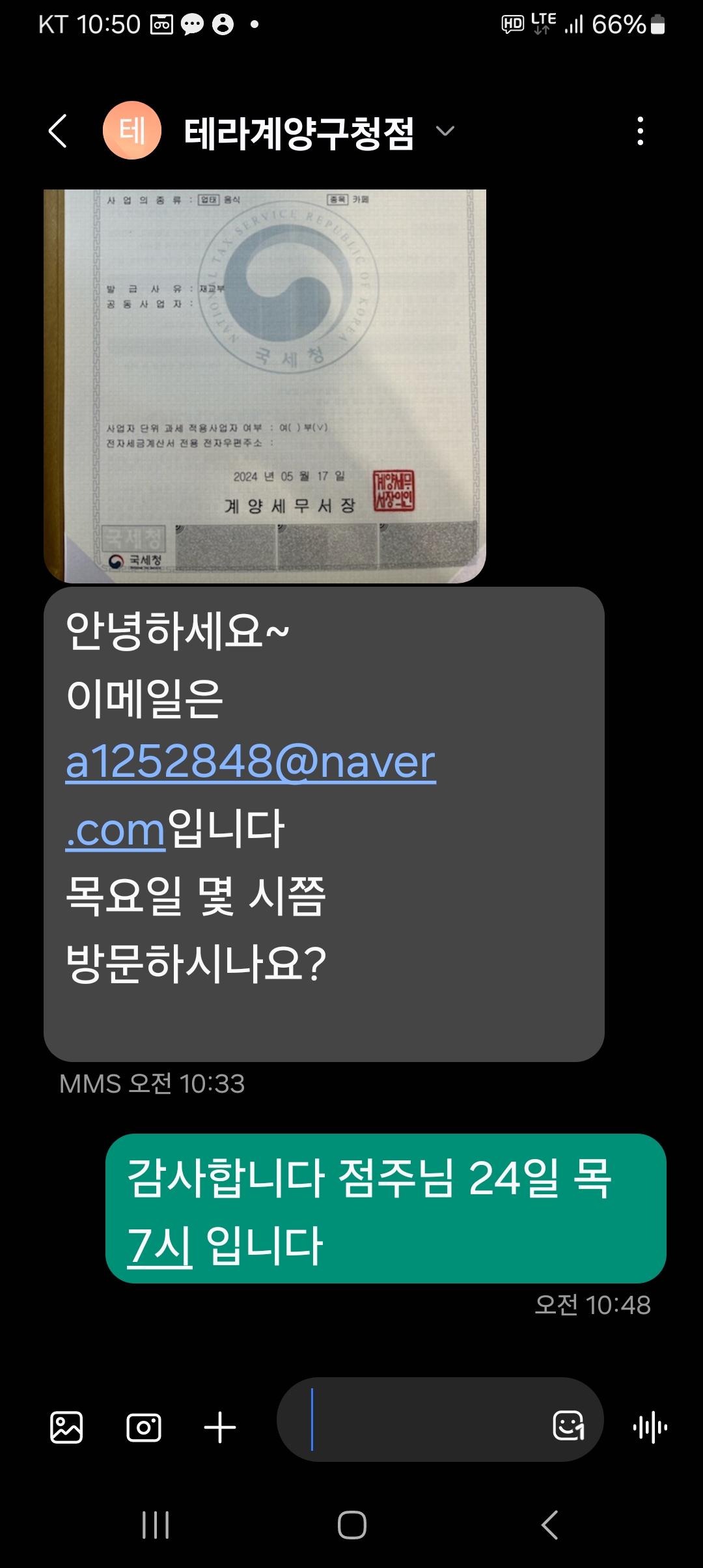Open the three-dot overflow menu
This screenshot has height=1568, width=703.
coord(641,131)
